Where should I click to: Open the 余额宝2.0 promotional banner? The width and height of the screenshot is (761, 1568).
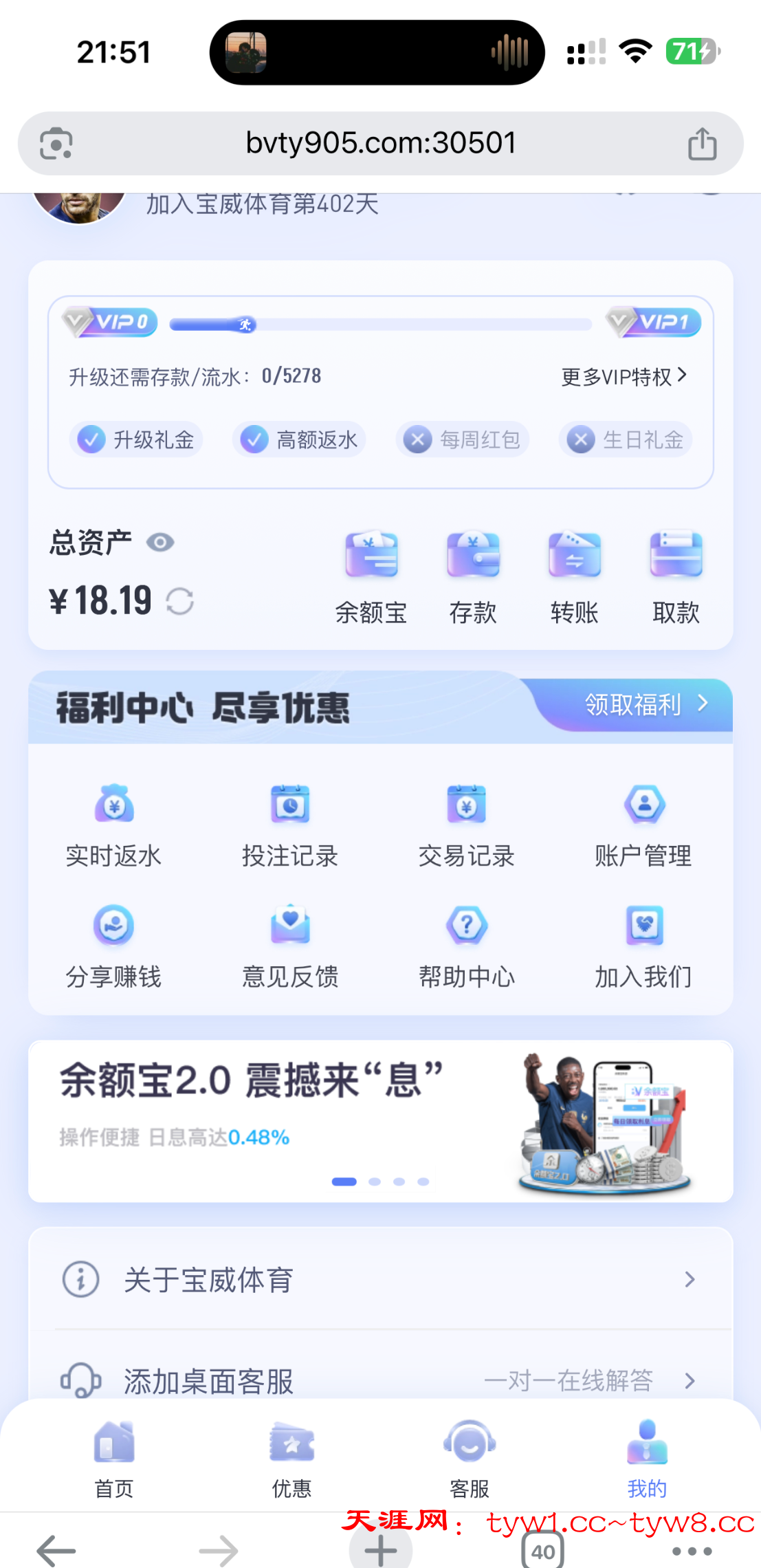point(380,1121)
